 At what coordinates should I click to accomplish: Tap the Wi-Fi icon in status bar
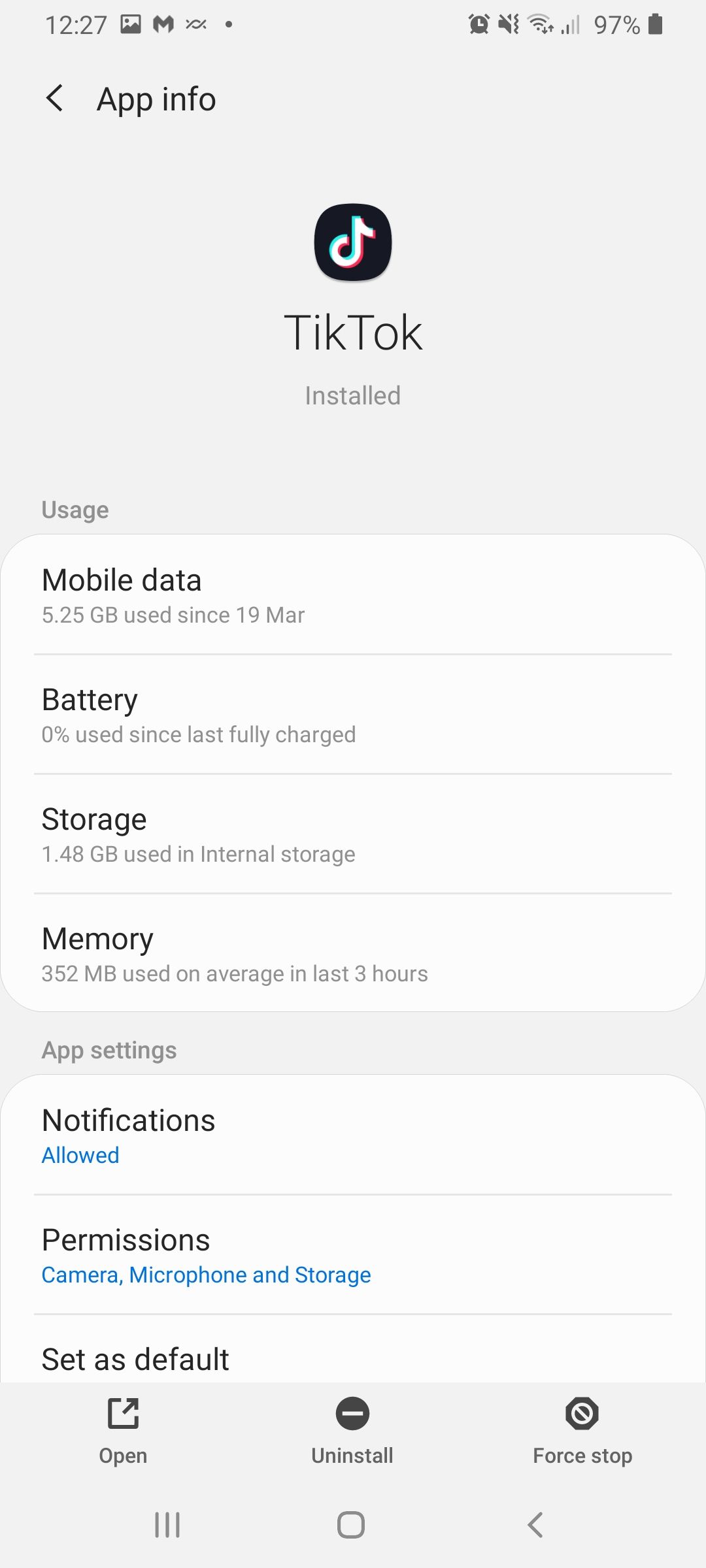pyautogui.click(x=540, y=24)
